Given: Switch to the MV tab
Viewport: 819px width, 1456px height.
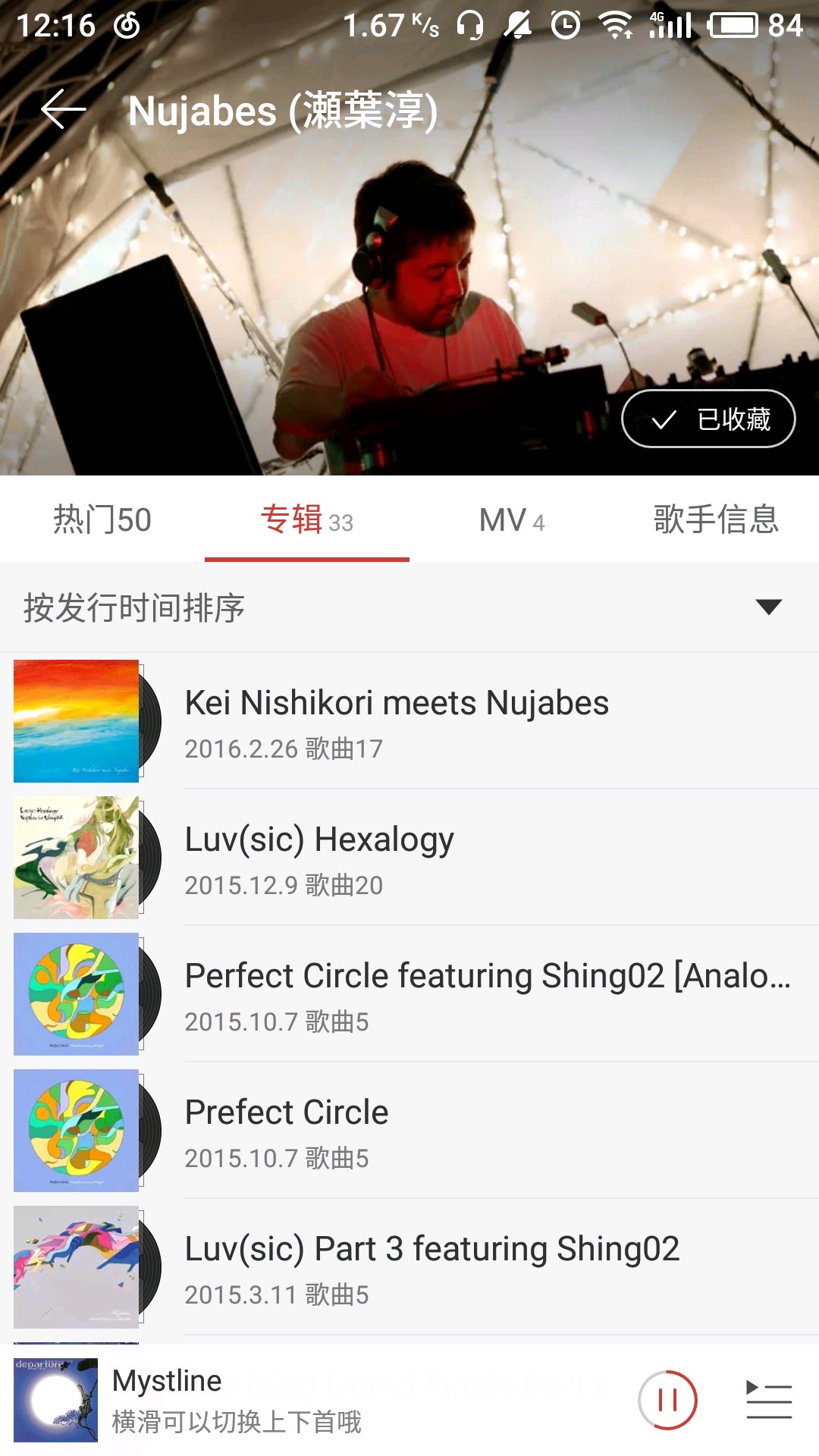Looking at the screenshot, I should (512, 520).
